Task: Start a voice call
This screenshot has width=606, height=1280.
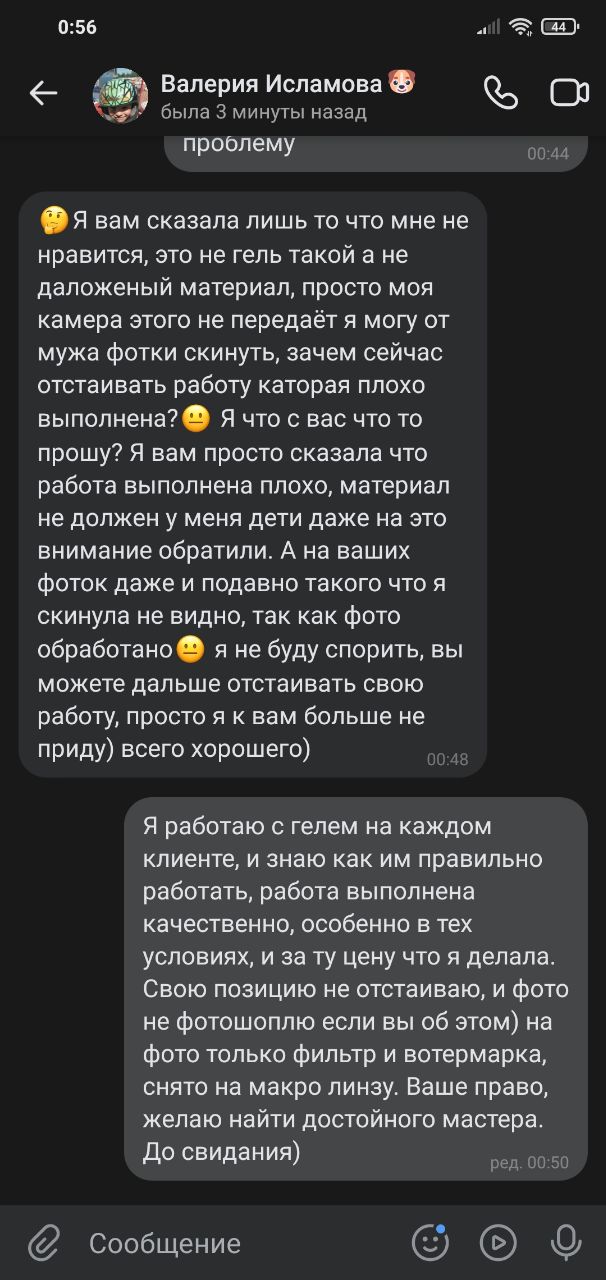Action: [x=500, y=93]
